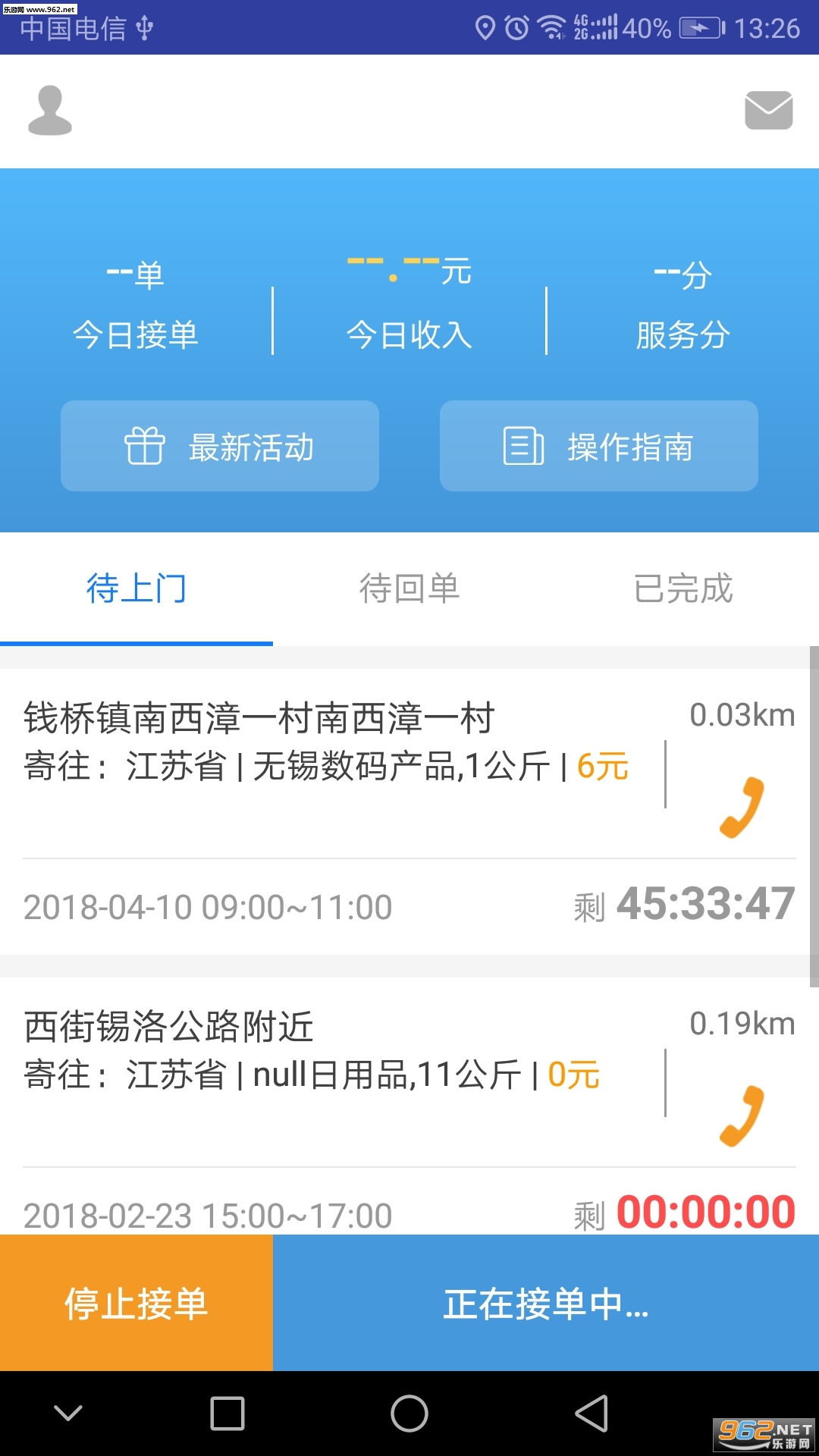Go back with the system back button
The height and width of the screenshot is (1456, 819).
pyautogui.click(x=591, y=1414)
